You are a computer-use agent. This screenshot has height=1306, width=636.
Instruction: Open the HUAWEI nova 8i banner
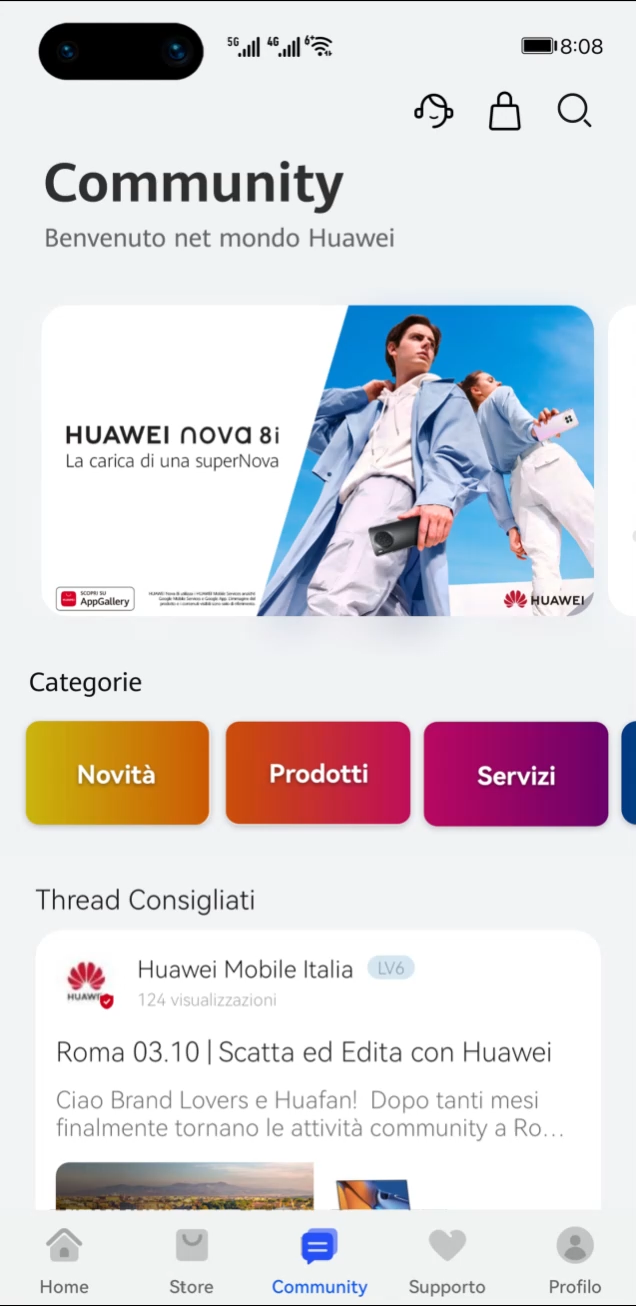[318, 460]
